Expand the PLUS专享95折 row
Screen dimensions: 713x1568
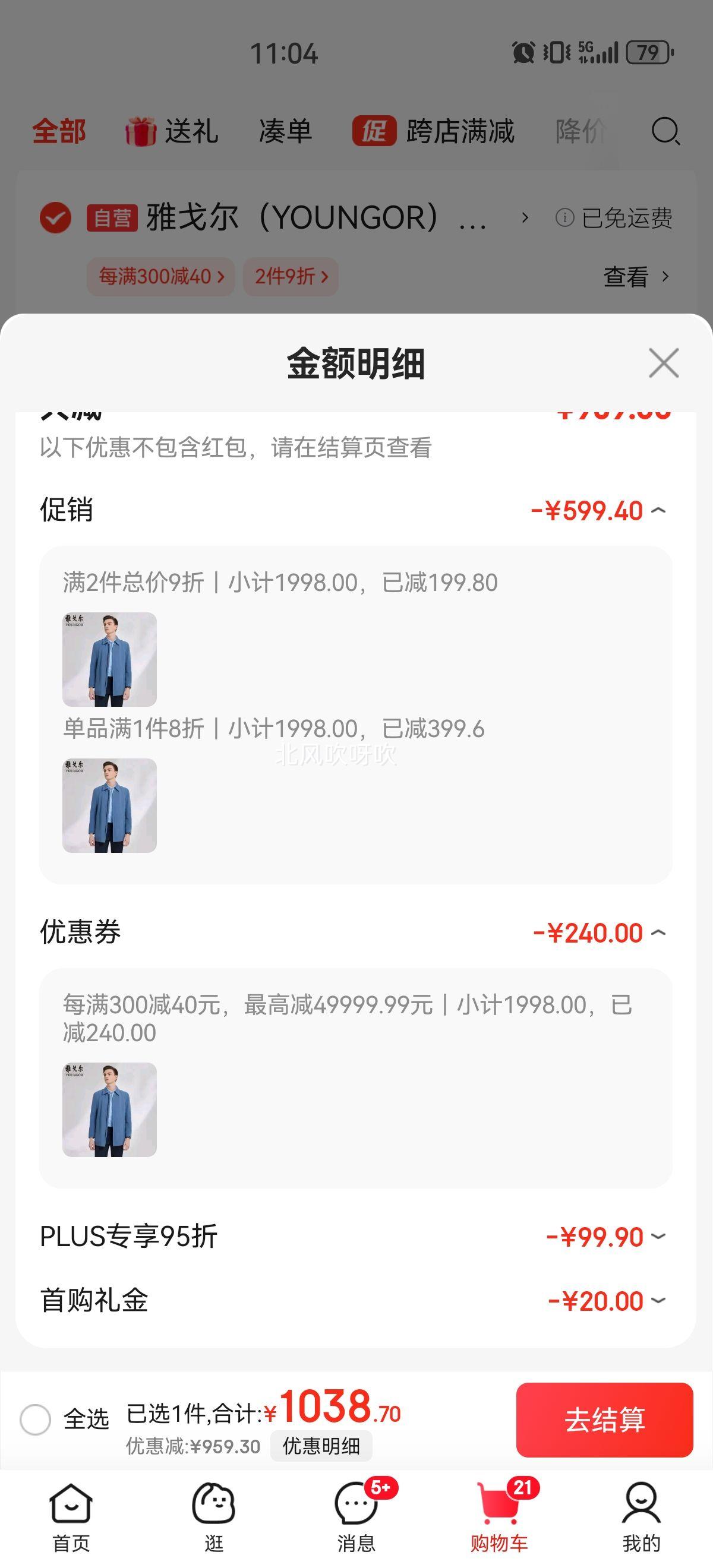coord(658,1236)
